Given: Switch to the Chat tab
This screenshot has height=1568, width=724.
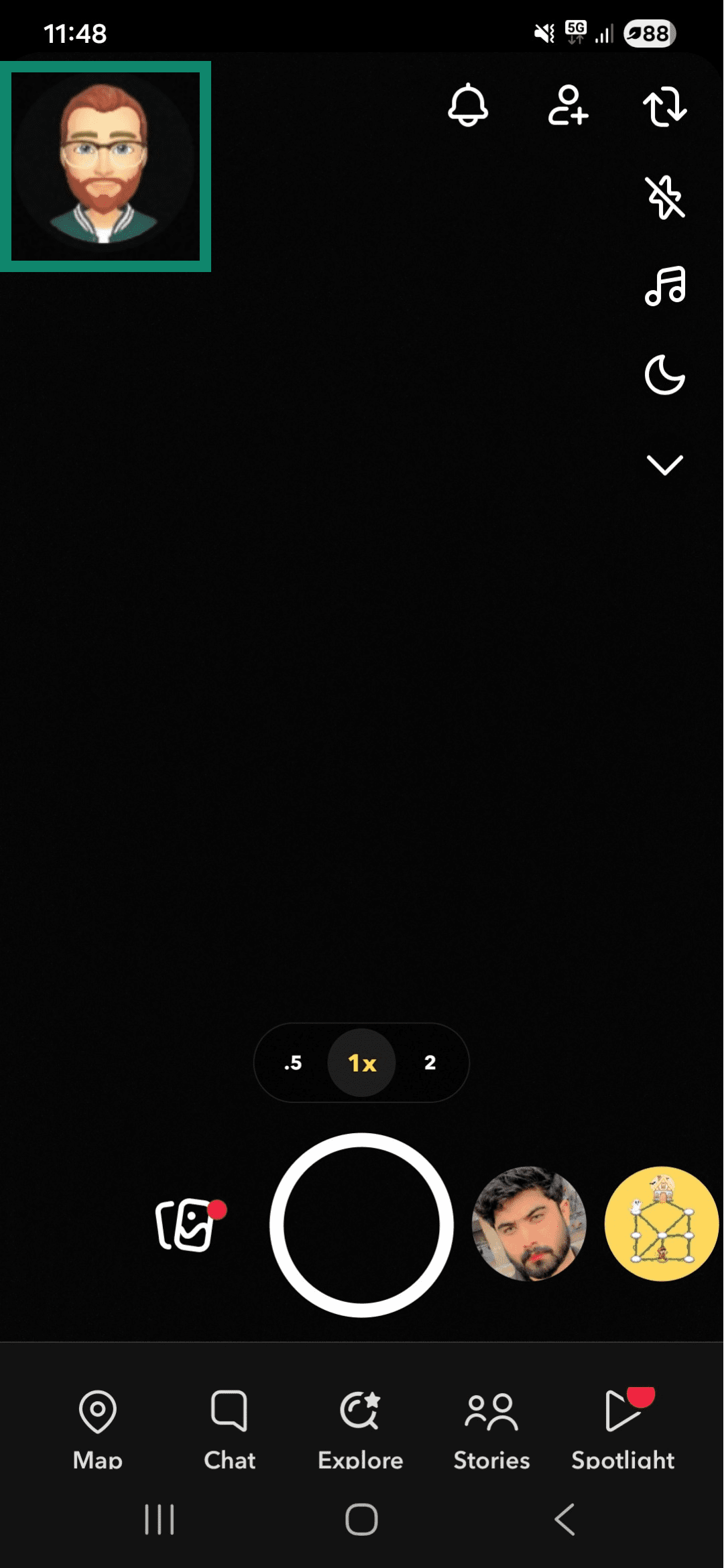Looking at the screenshot, I should tap(229, 1429).
